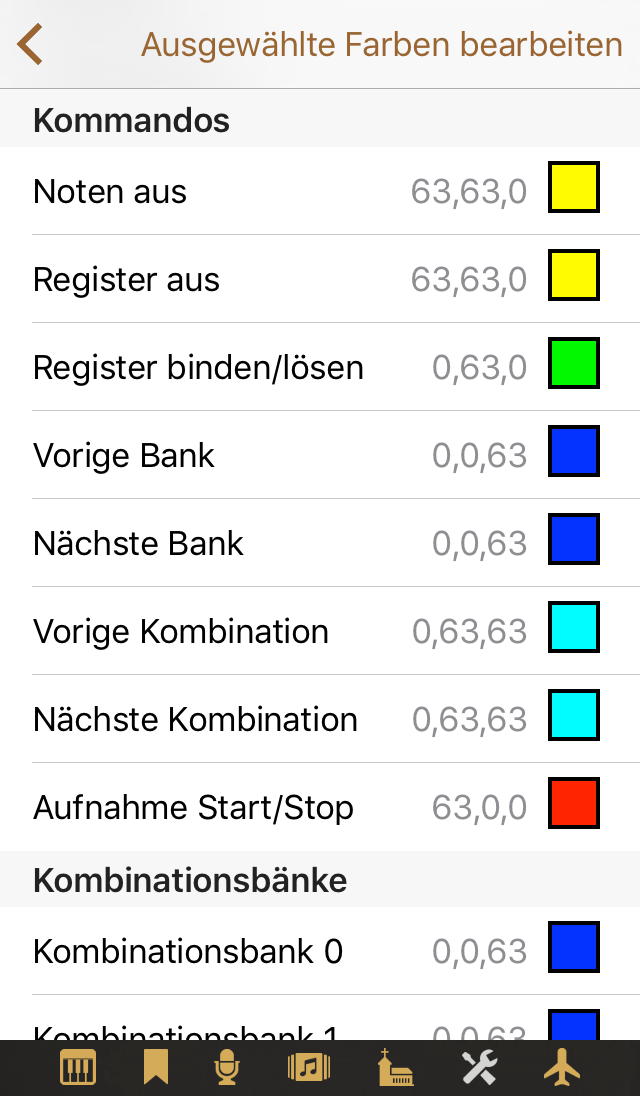Open the tools settings tab

tap(479, 1068)
